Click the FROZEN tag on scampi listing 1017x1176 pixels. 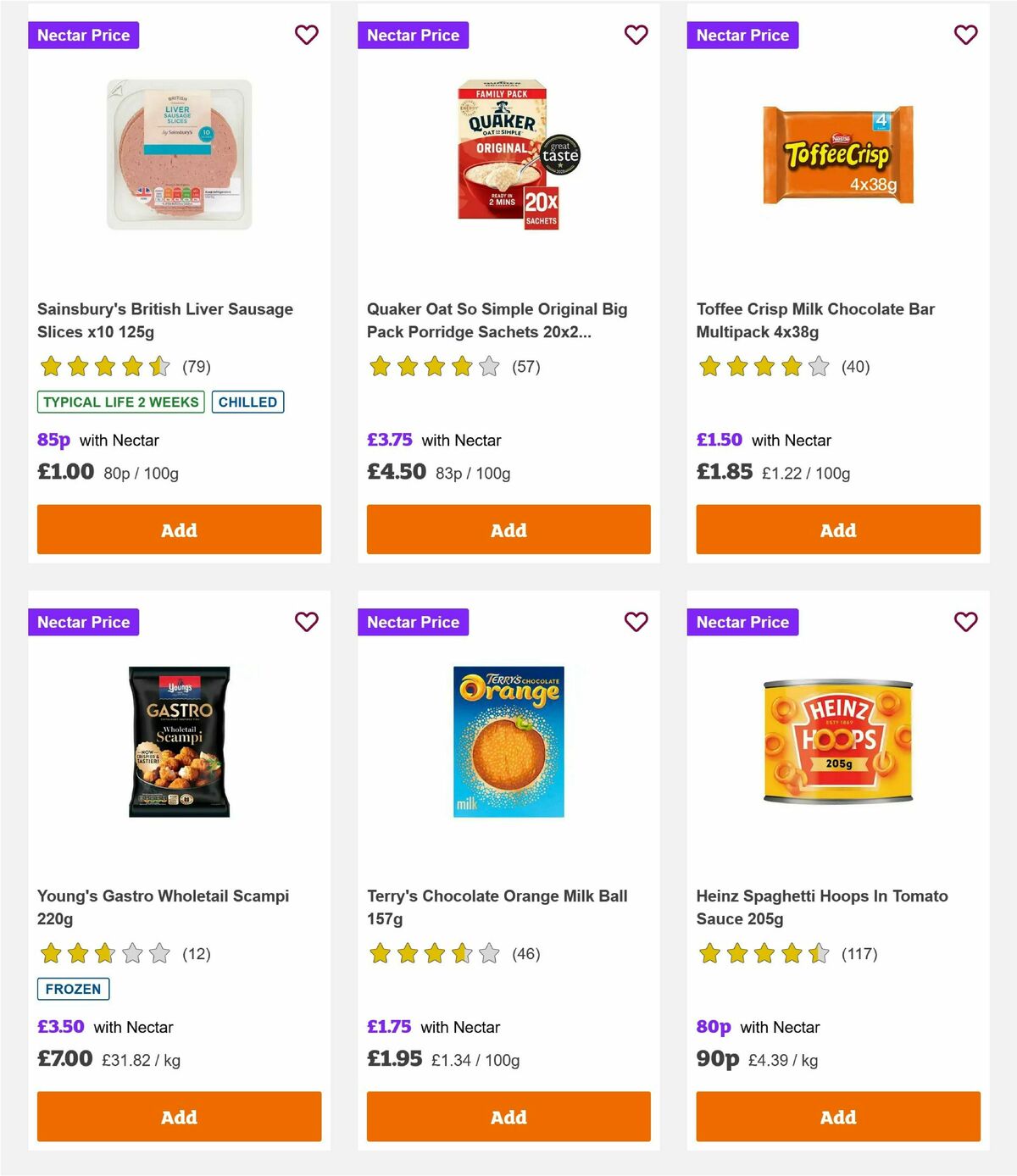[73, 988]
